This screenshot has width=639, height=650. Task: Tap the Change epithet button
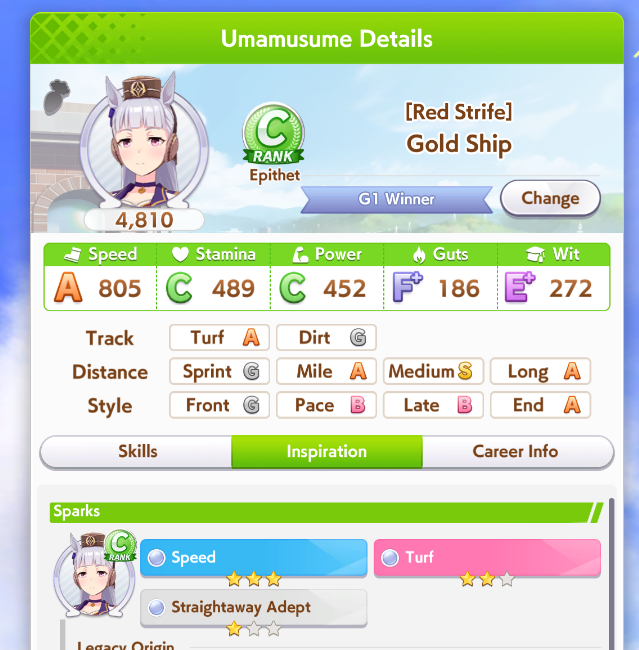[x=550, y=198]
